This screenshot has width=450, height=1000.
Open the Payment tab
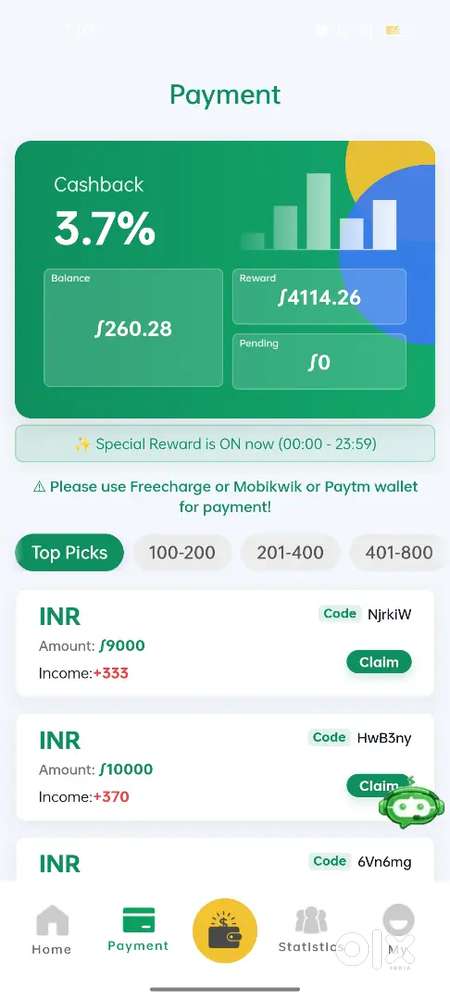138,930
